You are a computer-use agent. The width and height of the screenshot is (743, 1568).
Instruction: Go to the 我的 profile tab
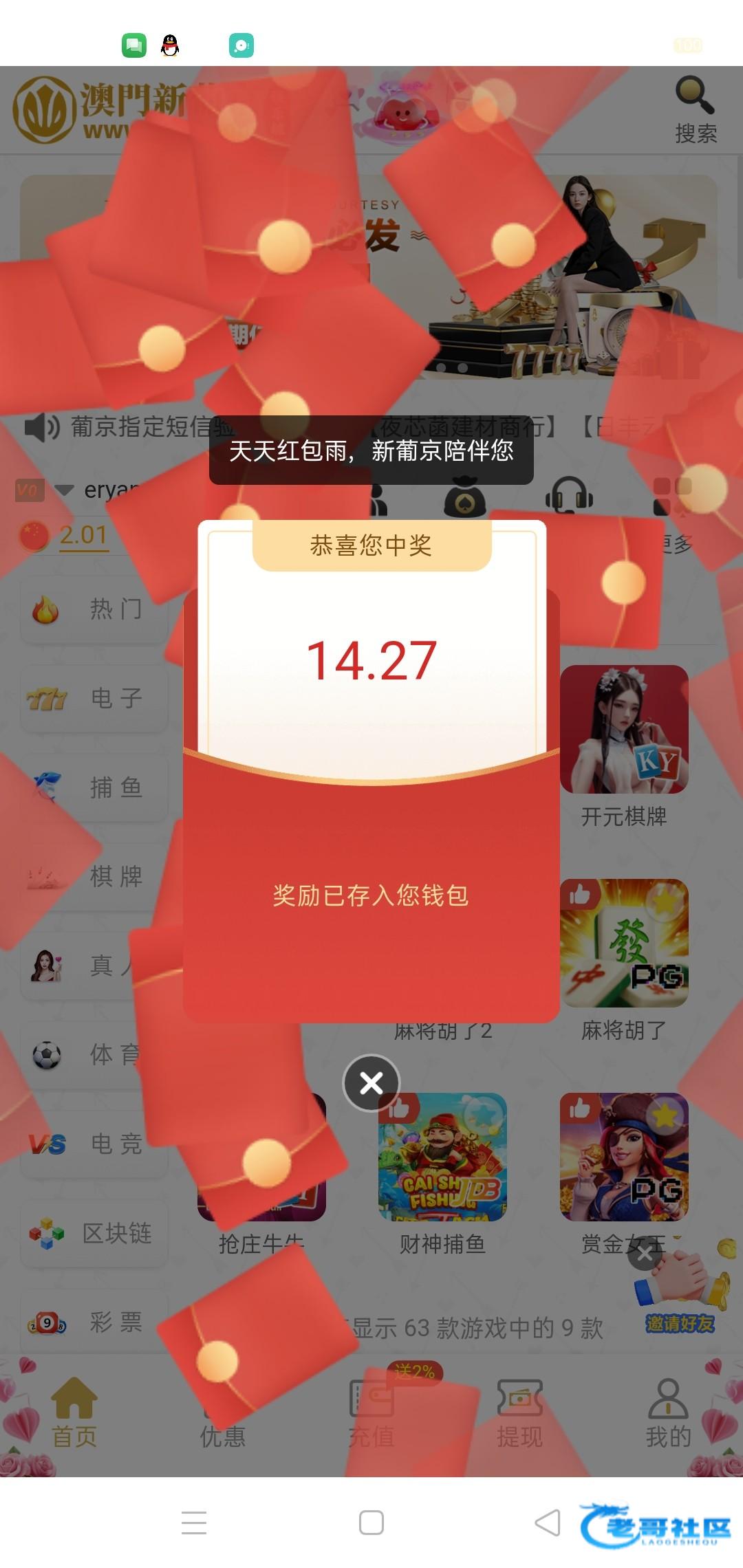tap(667, 1413)
